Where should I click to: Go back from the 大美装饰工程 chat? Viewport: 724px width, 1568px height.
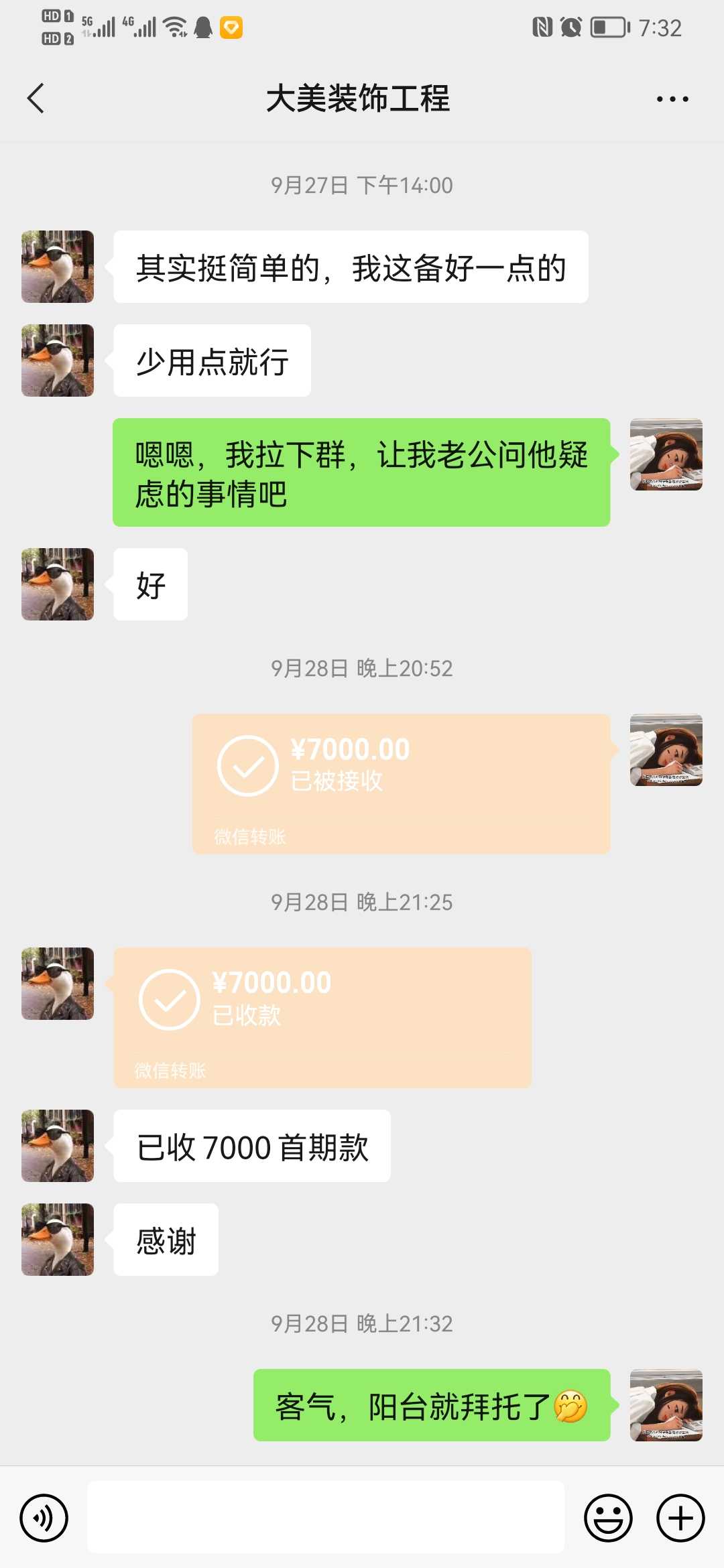[36, 99]
